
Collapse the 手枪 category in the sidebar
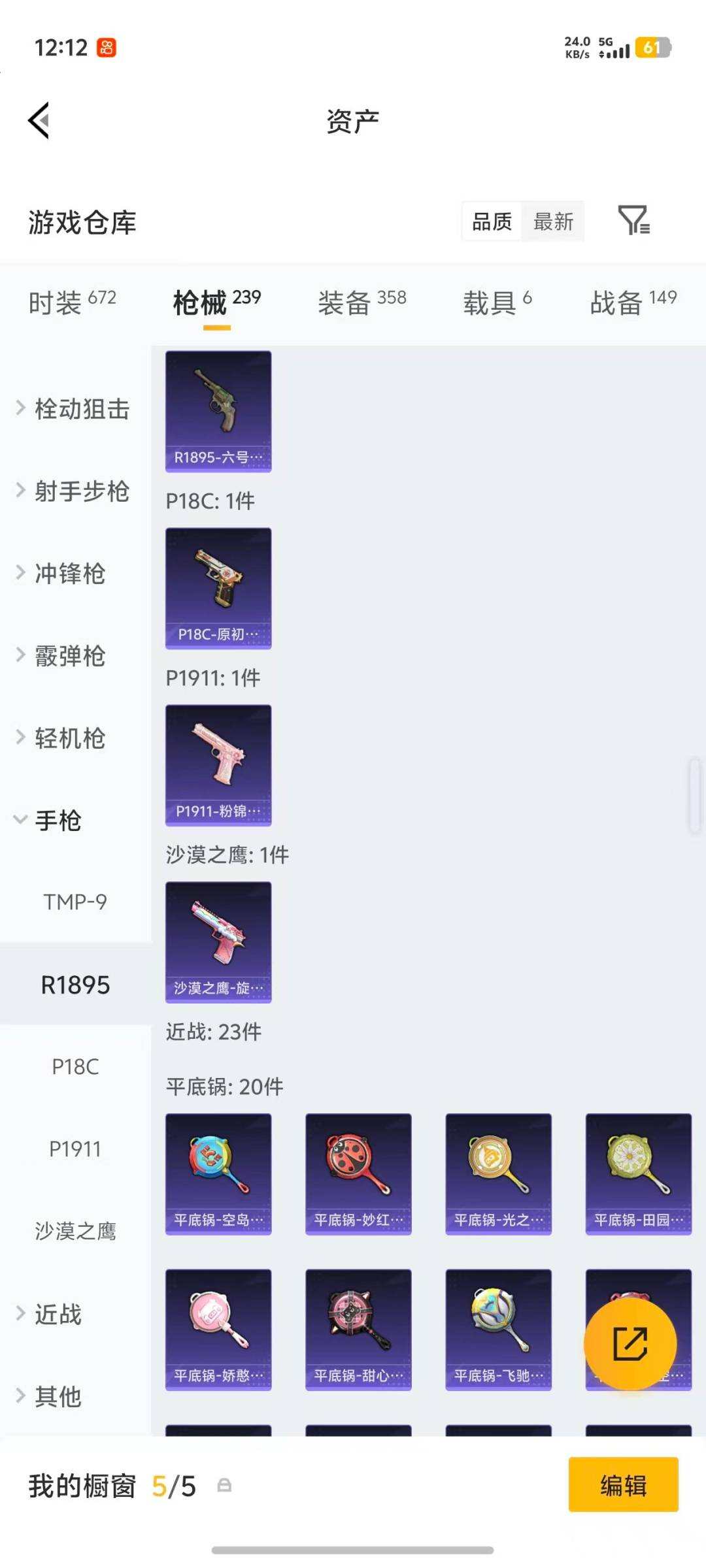pyautogui.click(x=59, y=821)
